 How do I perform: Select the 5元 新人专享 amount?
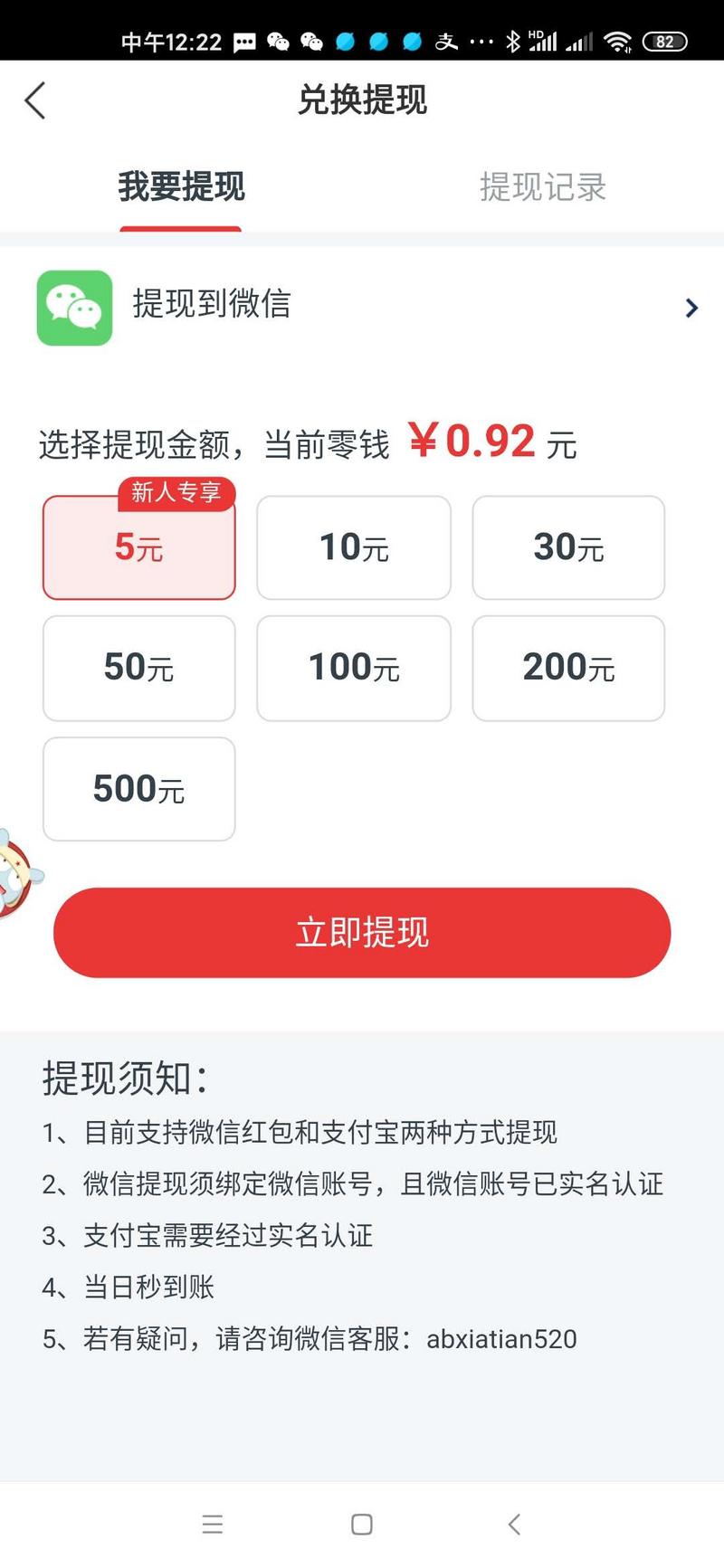pyautogui.click(x=139, y=547)
